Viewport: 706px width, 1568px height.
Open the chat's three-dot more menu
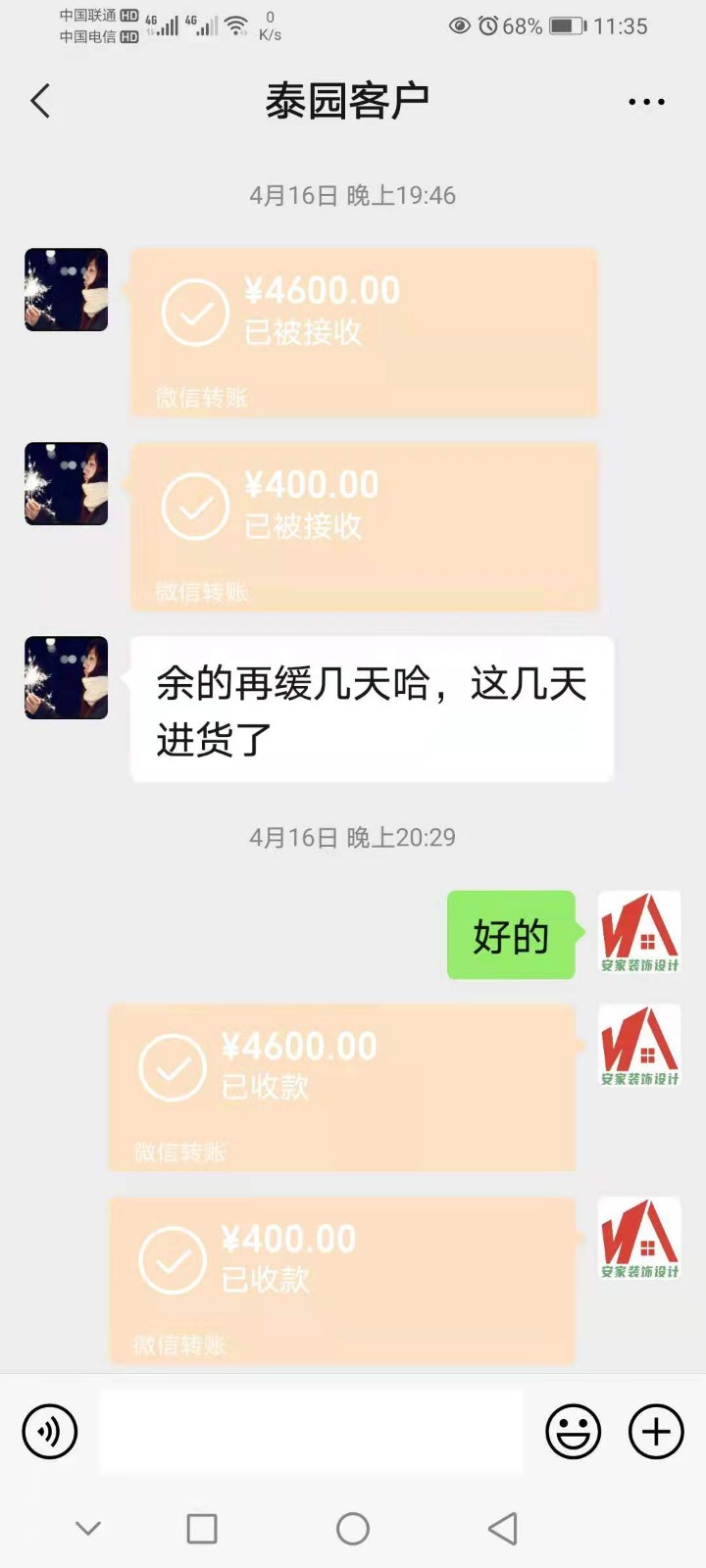point(646,101)
